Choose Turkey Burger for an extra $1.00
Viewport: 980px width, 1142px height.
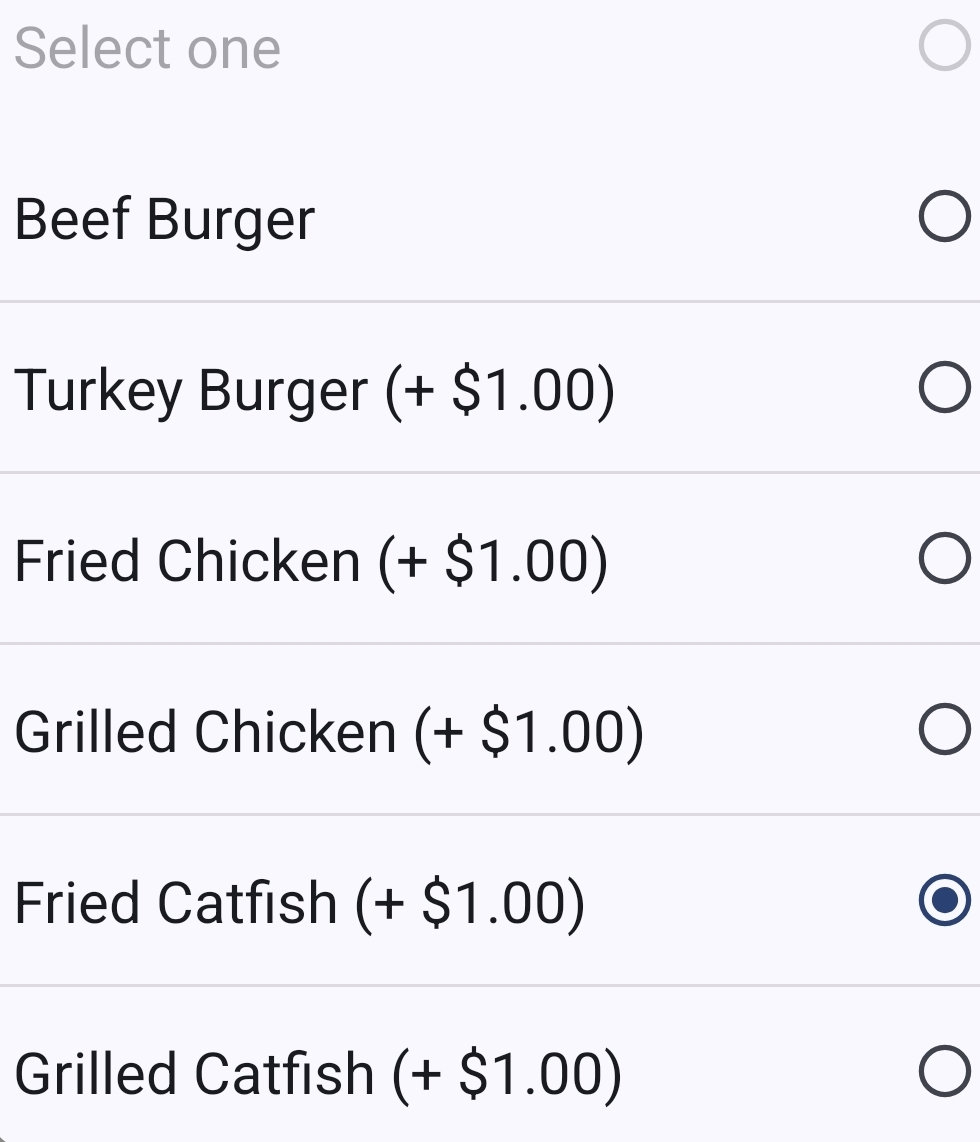(x=943, y=389)
